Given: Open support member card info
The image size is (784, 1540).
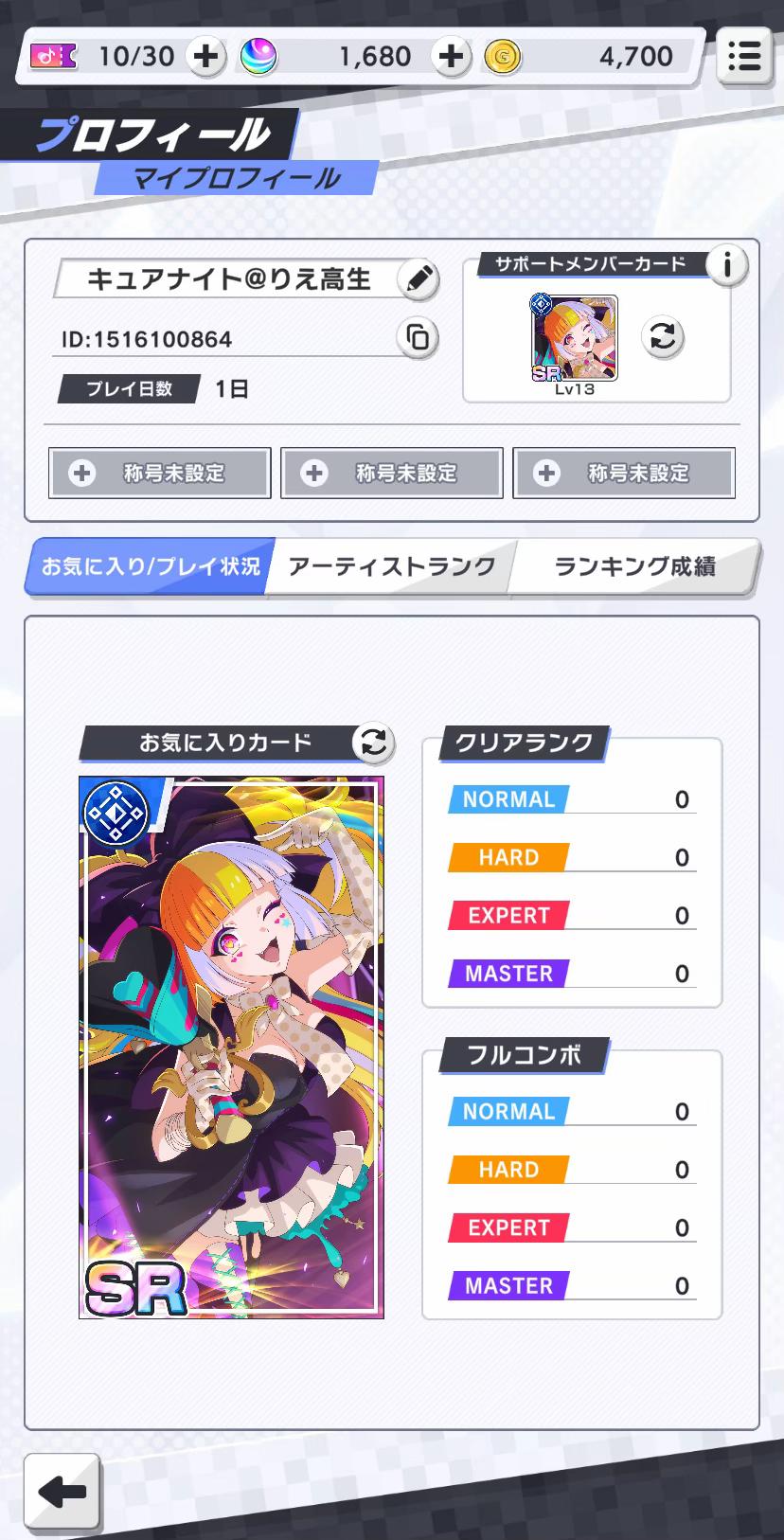Looking at the screenshot, I should pyautogui.click(x=726, y=265).
